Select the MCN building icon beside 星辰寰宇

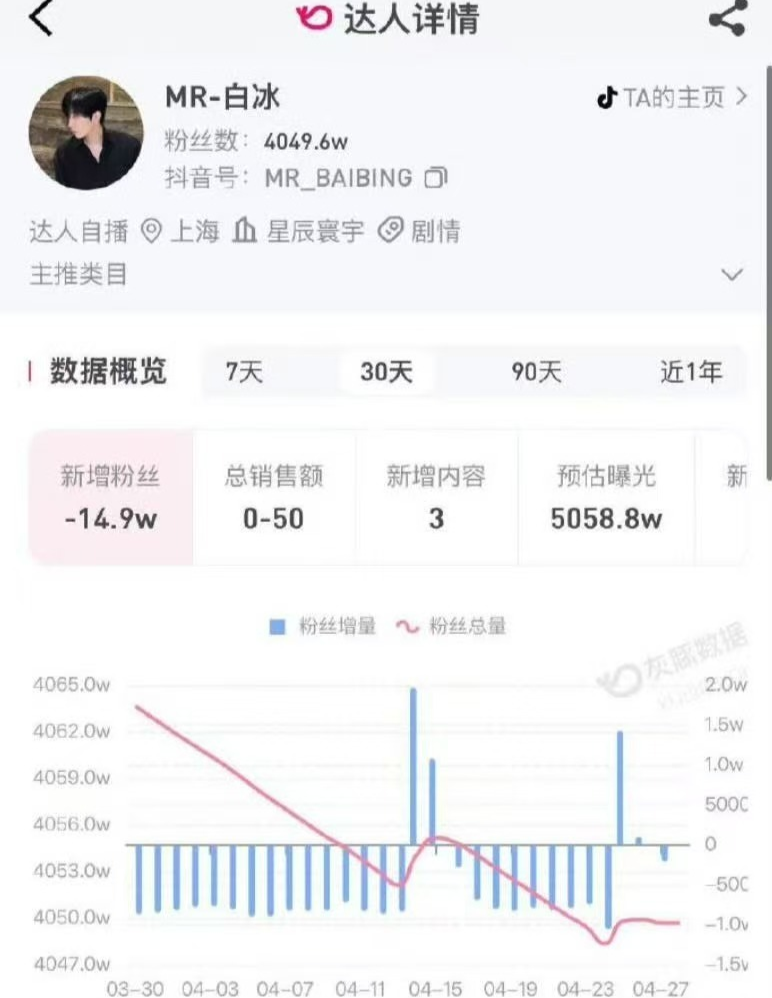click(245, 230)
